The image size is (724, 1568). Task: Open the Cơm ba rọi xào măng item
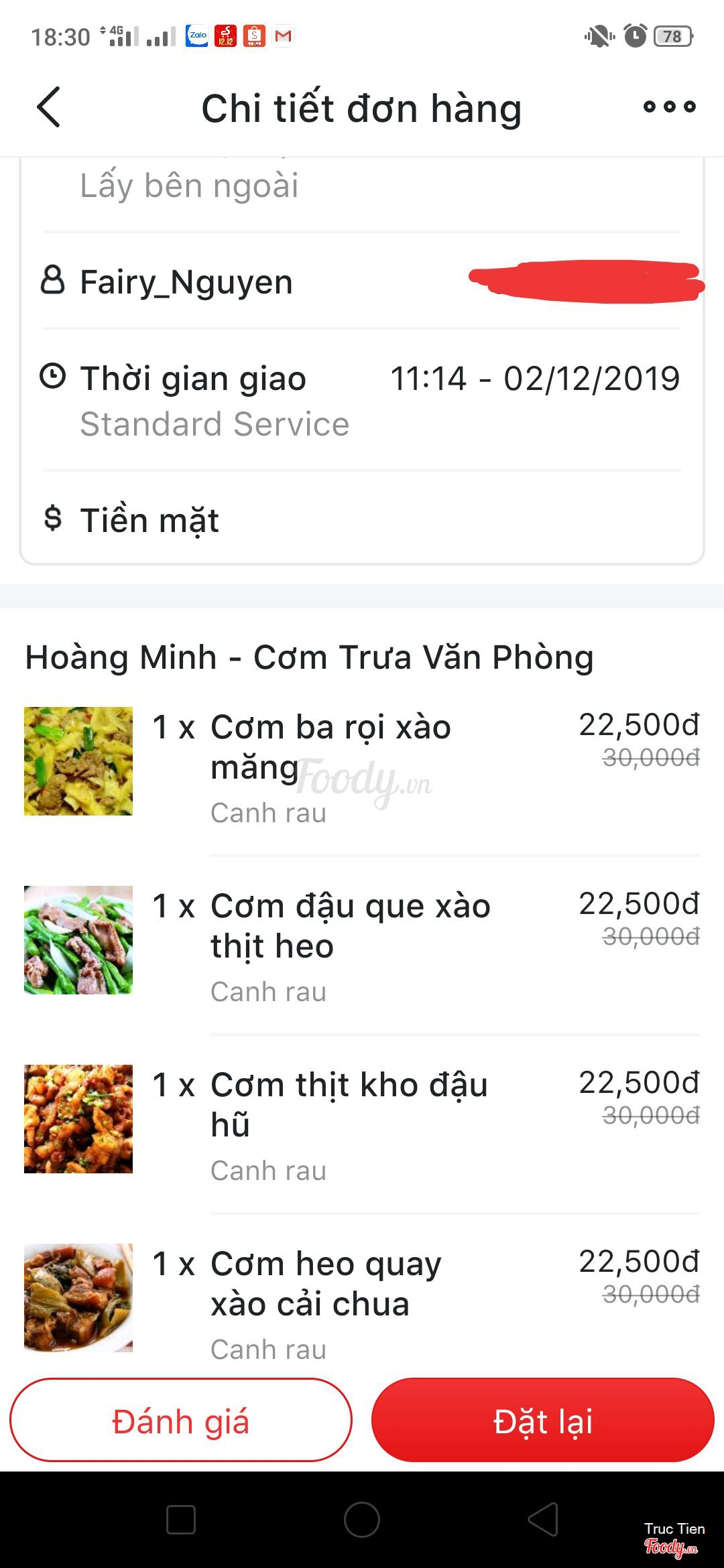330,747
